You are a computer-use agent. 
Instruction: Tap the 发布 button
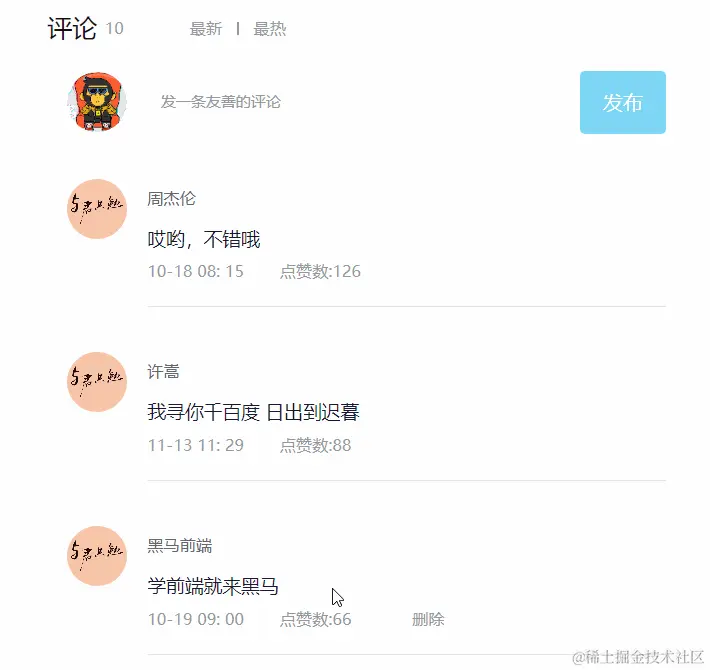(622, 102)
